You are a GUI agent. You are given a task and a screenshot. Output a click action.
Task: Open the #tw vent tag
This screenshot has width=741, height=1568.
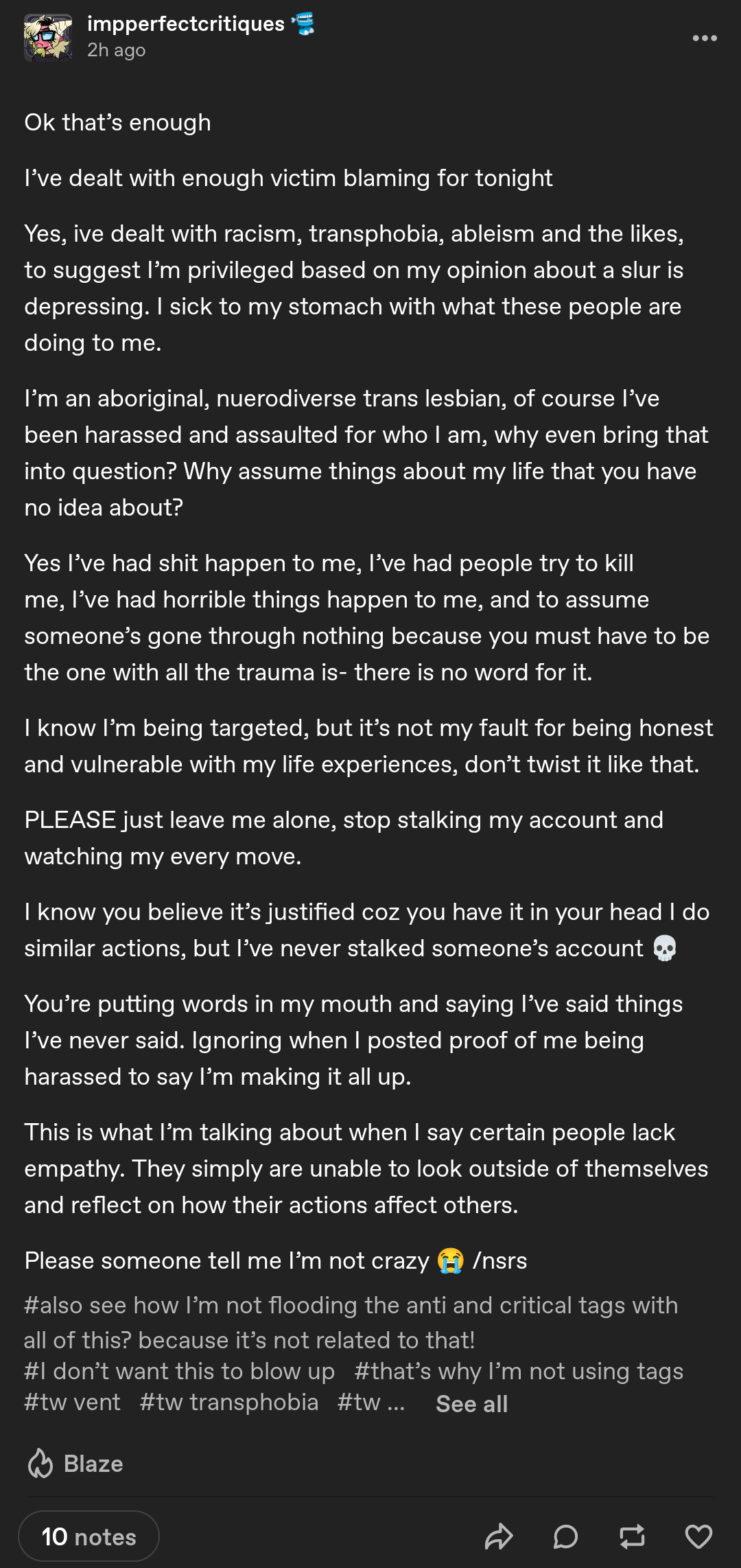click(x=73, y=1402)
